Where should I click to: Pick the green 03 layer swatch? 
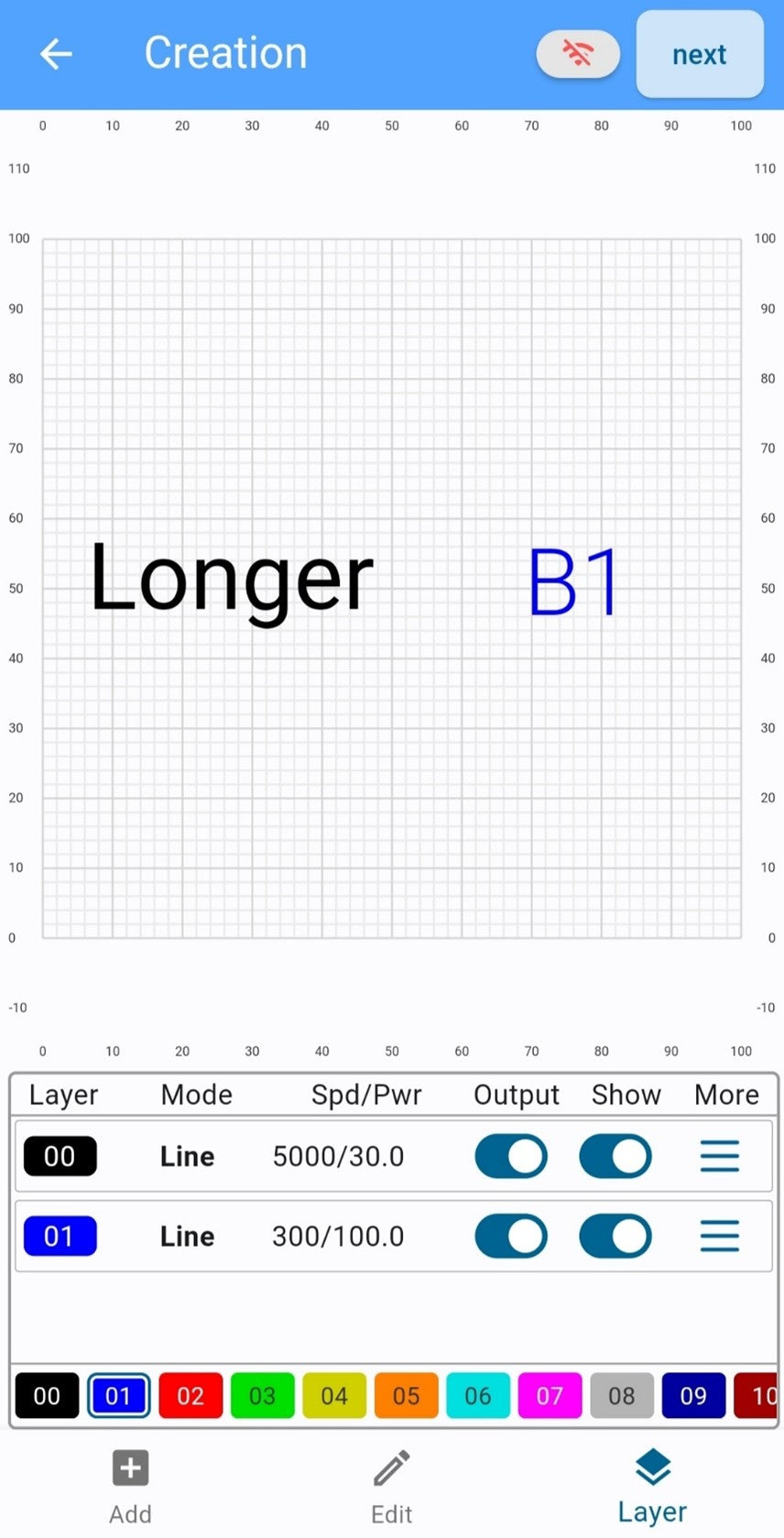coord(262,1395)
